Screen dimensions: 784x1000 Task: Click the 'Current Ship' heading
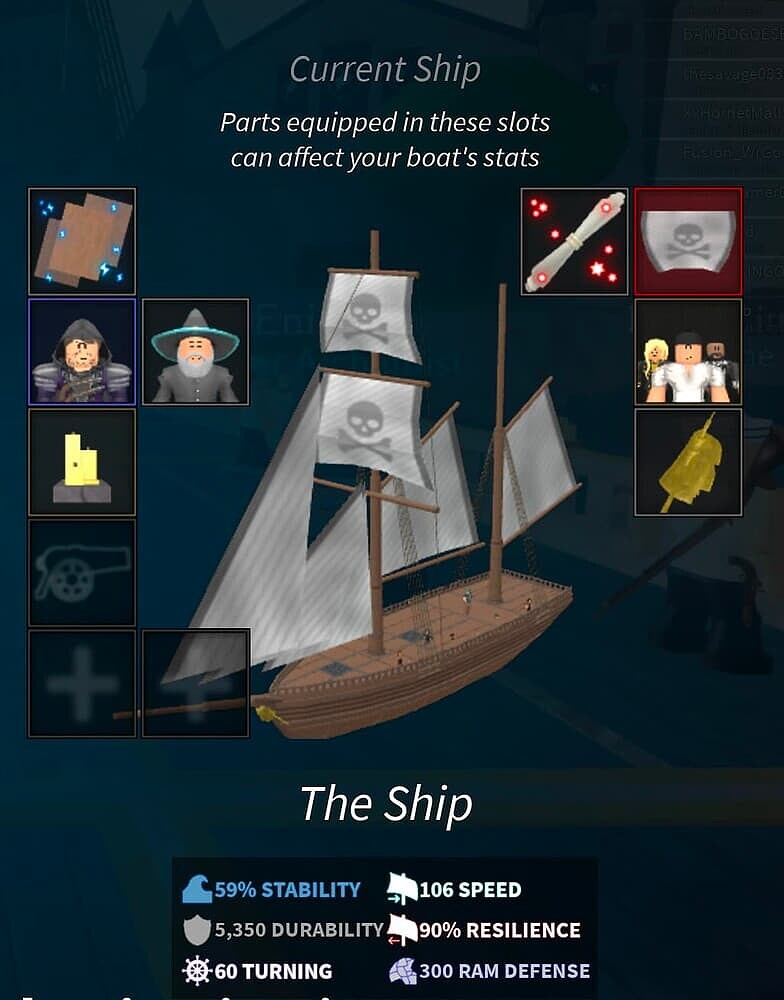pos(384,68)
